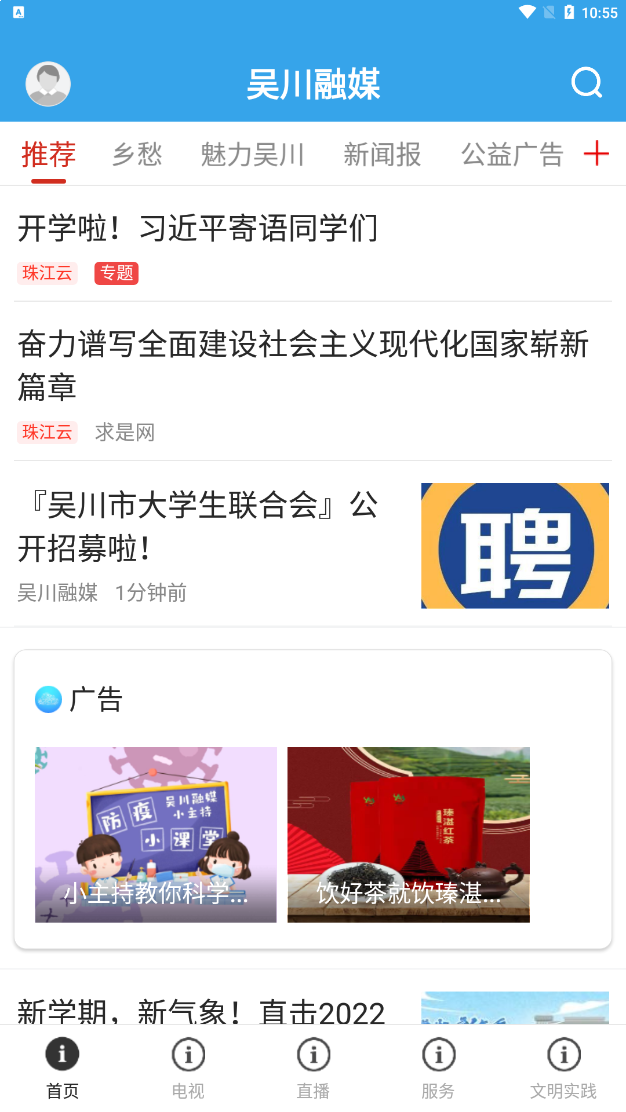Open the 吴川市大学生联合会 recruitment article
Screen dimensions: 626x1112
[x=198, y=527]
